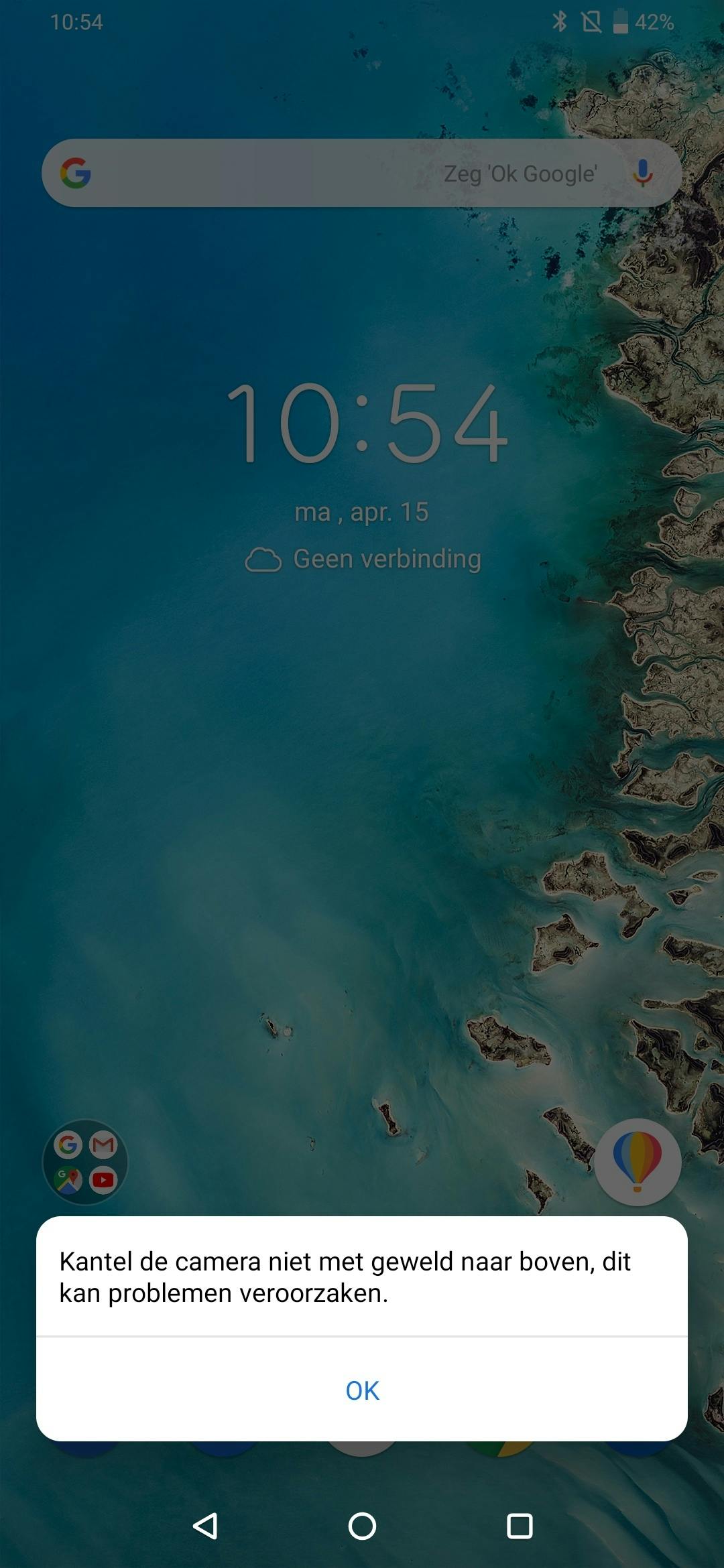
Task: Open the weather widget showing Geen verbinding
Action: (x=363, y=559)
